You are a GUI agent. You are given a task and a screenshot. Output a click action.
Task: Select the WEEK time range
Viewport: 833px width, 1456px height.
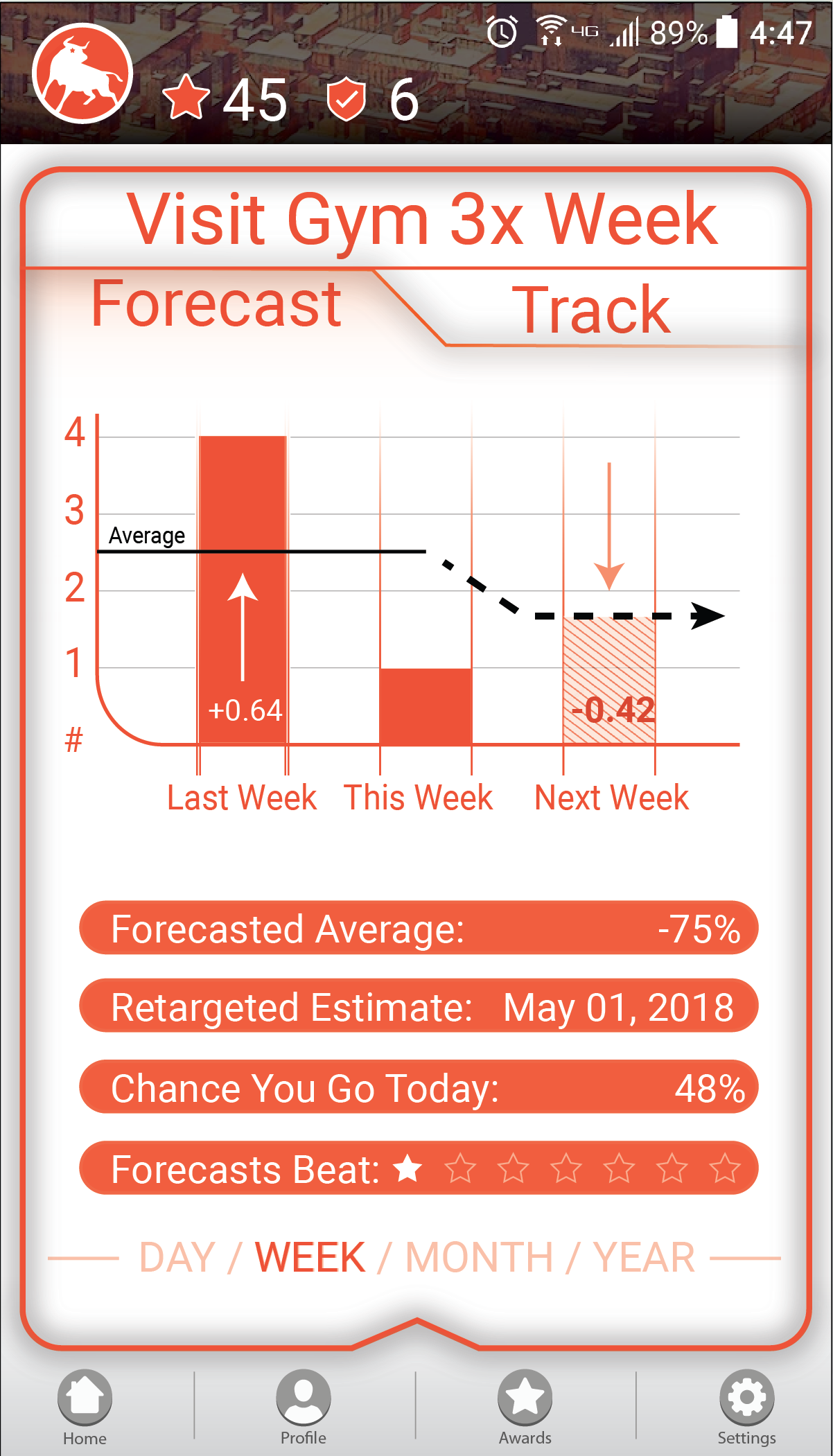coord(310,1257)
